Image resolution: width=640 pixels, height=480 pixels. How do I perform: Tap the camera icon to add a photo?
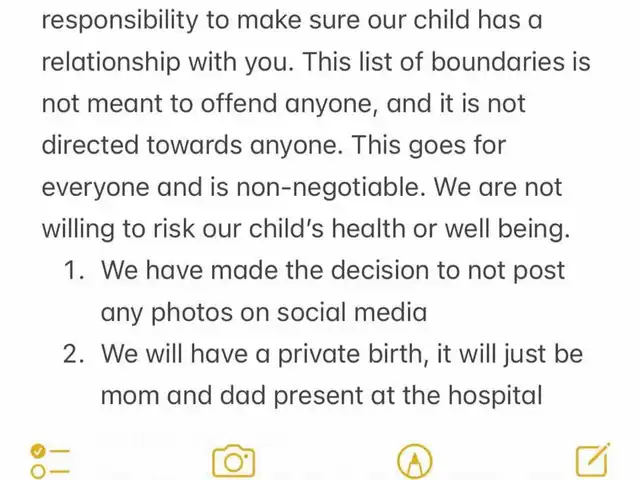pyautogui.click(x=234, y=460)
